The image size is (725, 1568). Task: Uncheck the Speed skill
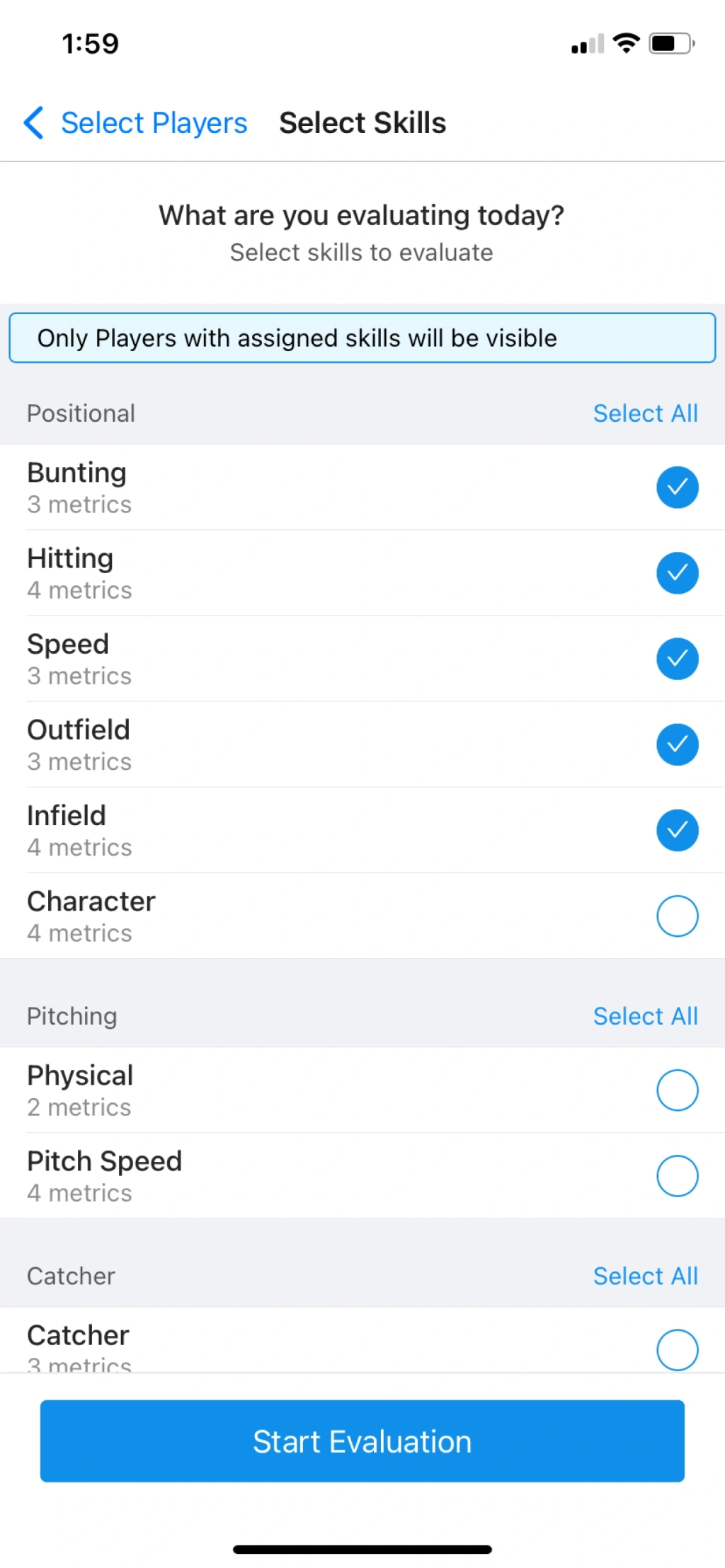click(x=677, y=659)
